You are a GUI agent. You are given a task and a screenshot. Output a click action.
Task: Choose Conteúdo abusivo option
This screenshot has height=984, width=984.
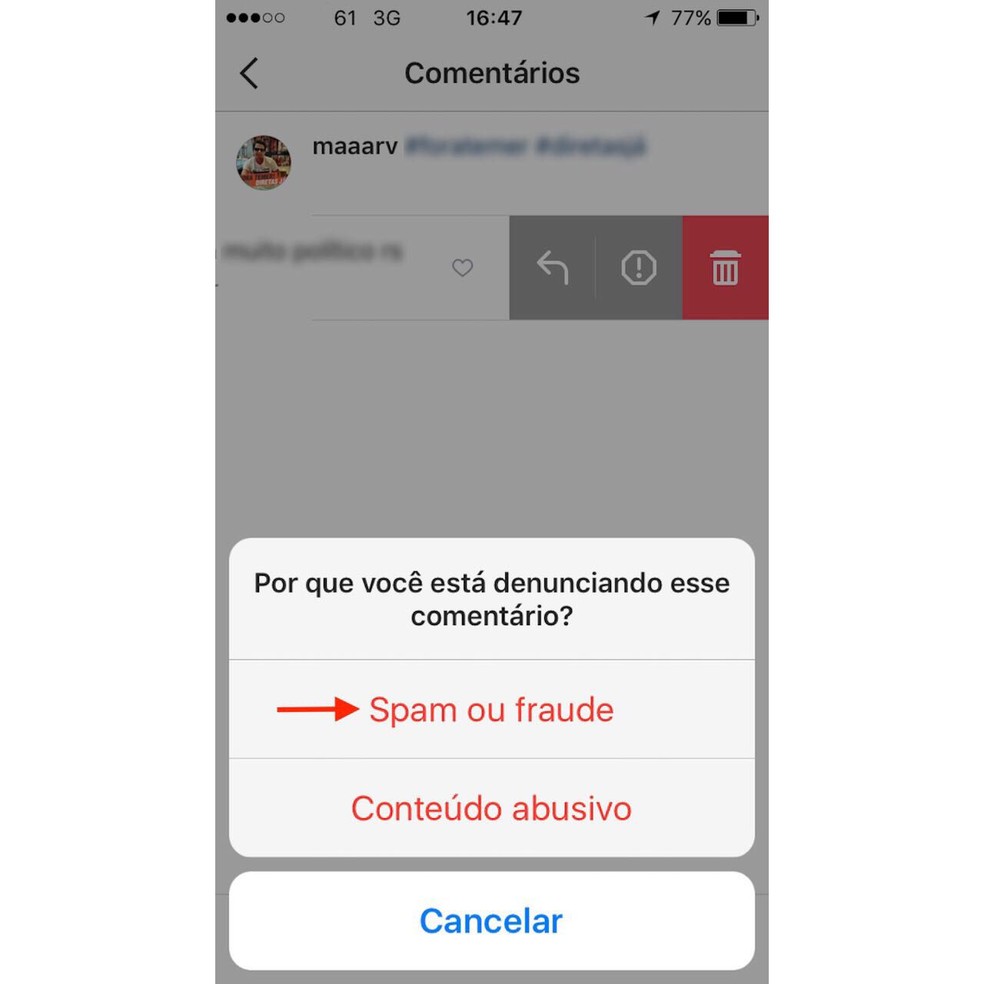(491, 808)
